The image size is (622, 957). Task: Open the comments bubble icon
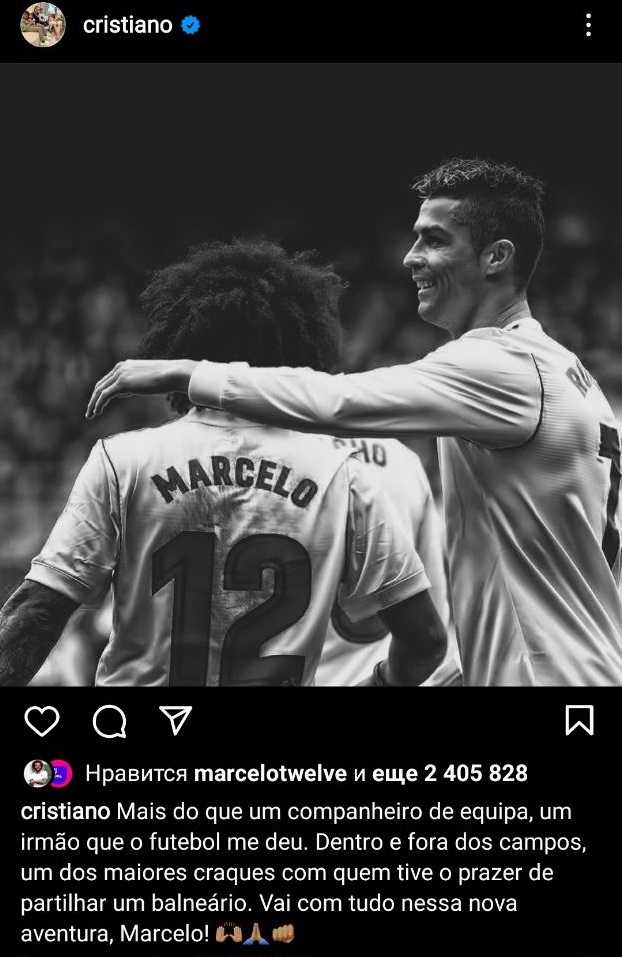(x=109, y=721)
